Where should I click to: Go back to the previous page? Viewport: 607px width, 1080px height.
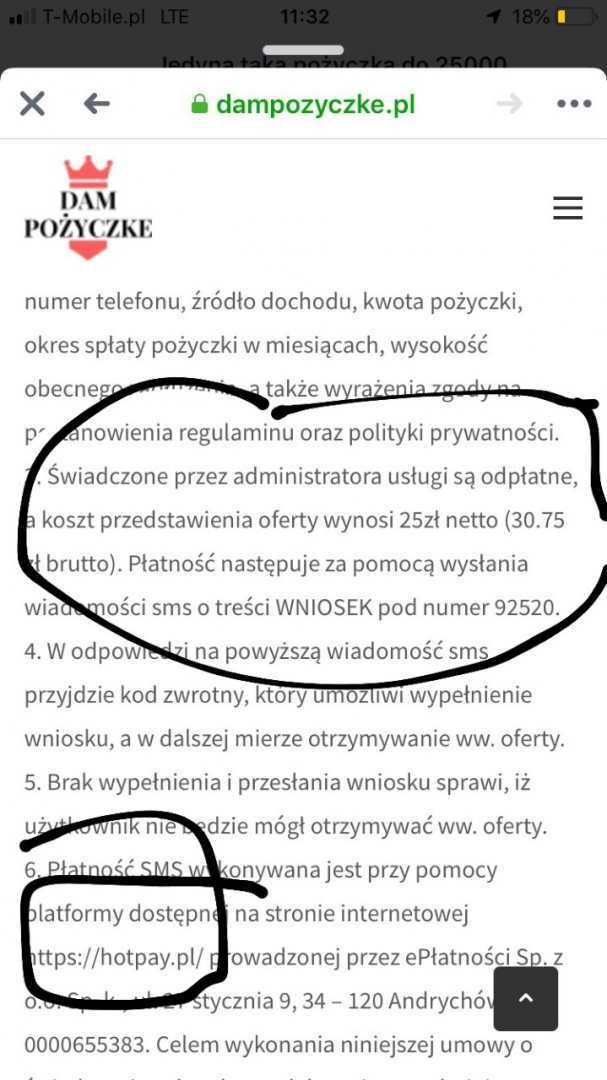(x=96, y=103)
